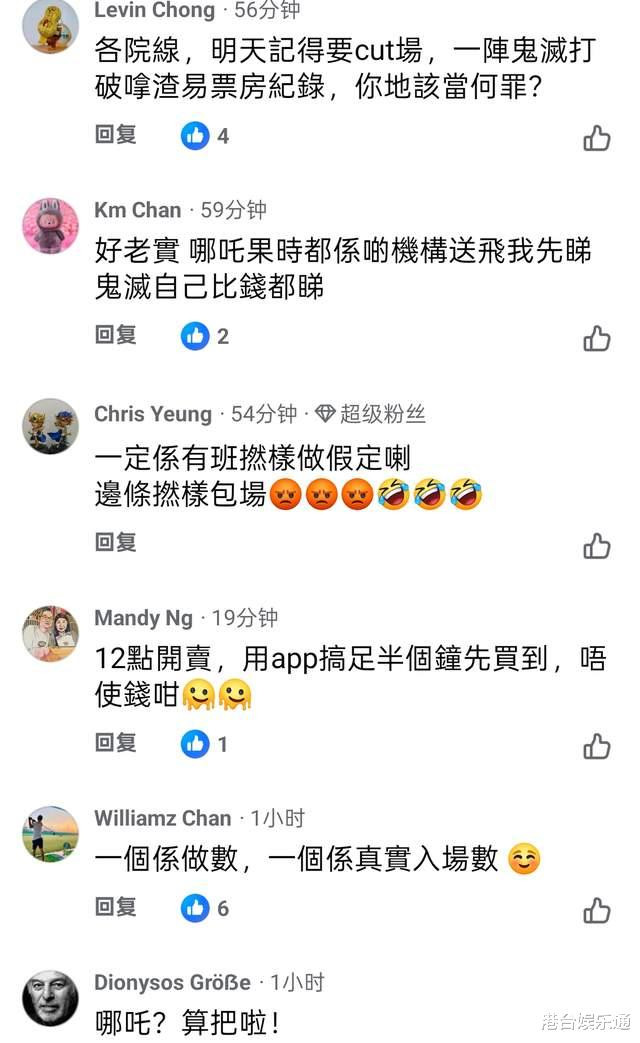
Task: Like Levin Chong's comment
Action: (597, 138)
